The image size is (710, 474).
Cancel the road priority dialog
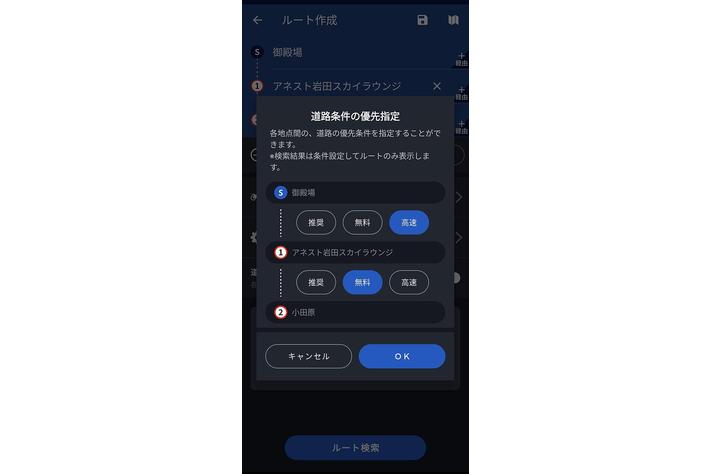click(308, 356)
